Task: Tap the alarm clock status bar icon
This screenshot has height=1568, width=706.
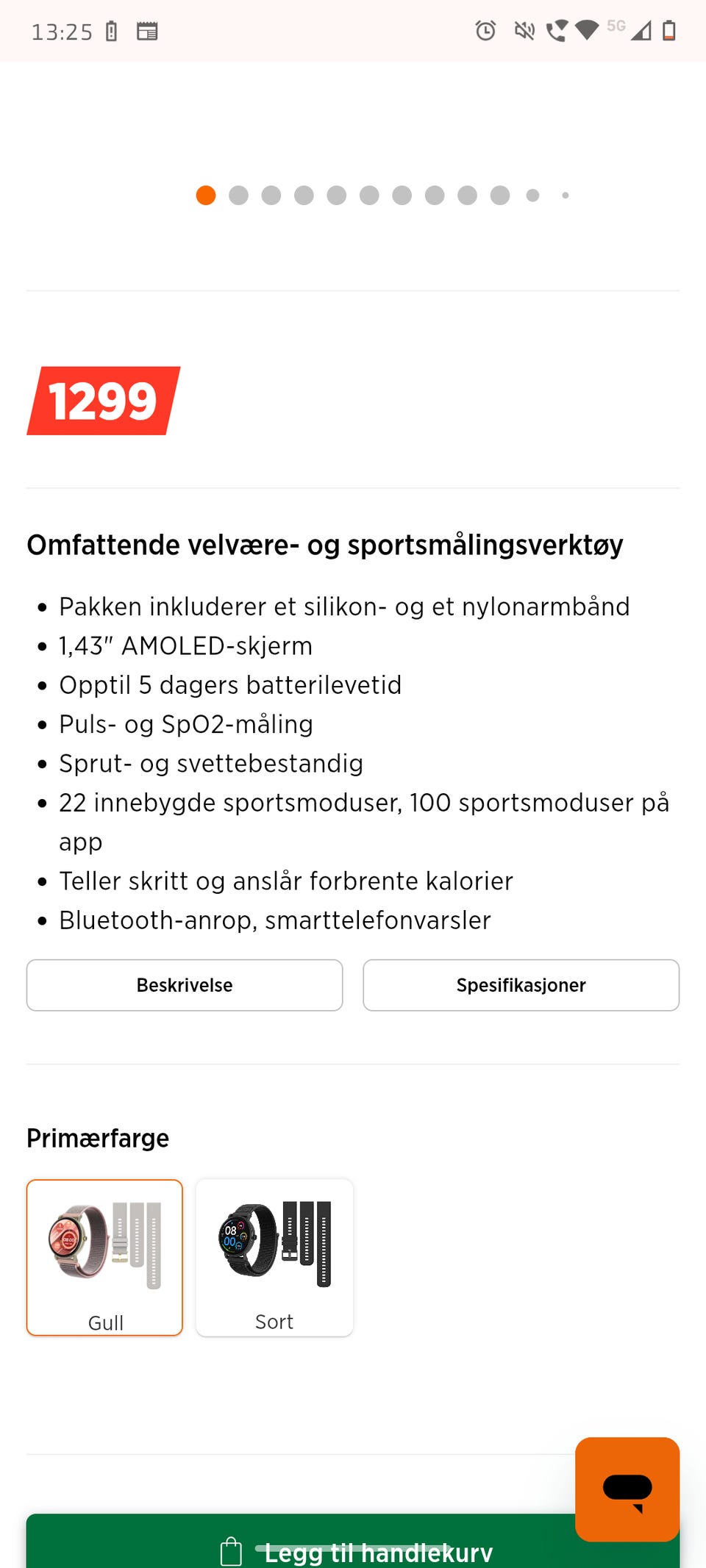Action: coord(485,31)
